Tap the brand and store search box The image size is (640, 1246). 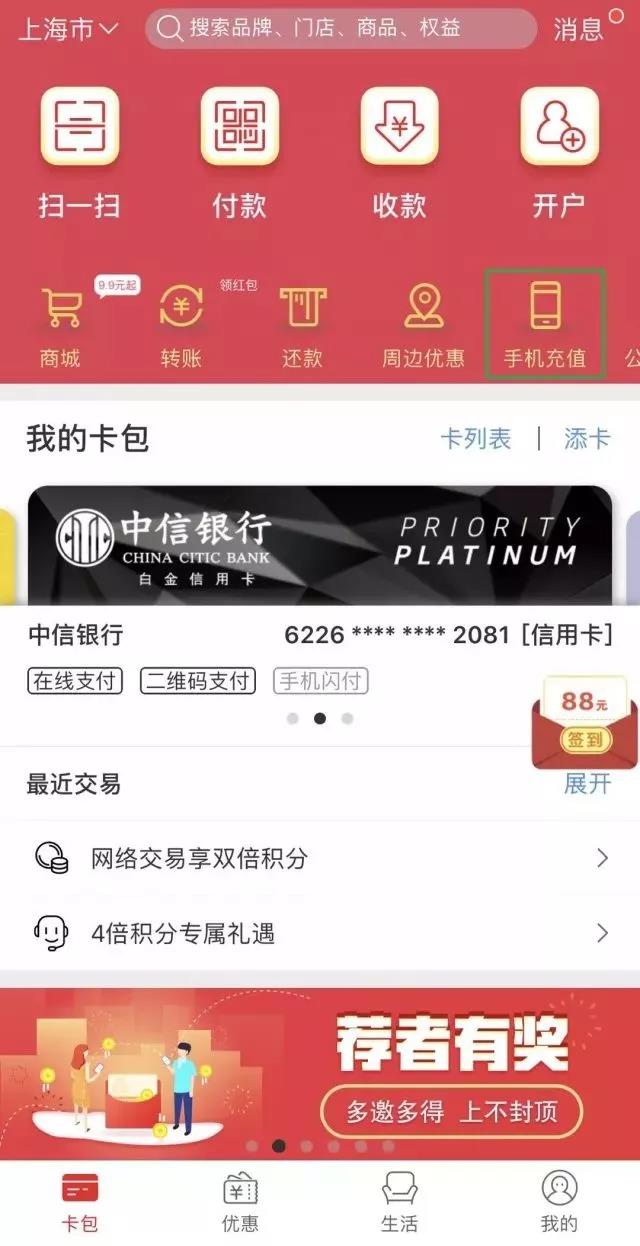340,28
